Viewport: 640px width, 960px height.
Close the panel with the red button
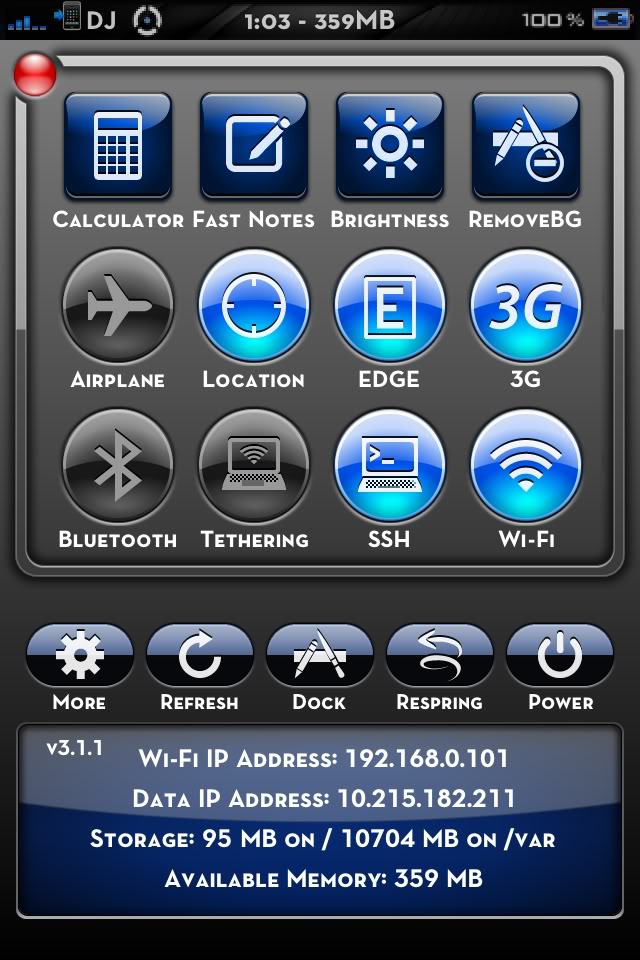[35, 76]
